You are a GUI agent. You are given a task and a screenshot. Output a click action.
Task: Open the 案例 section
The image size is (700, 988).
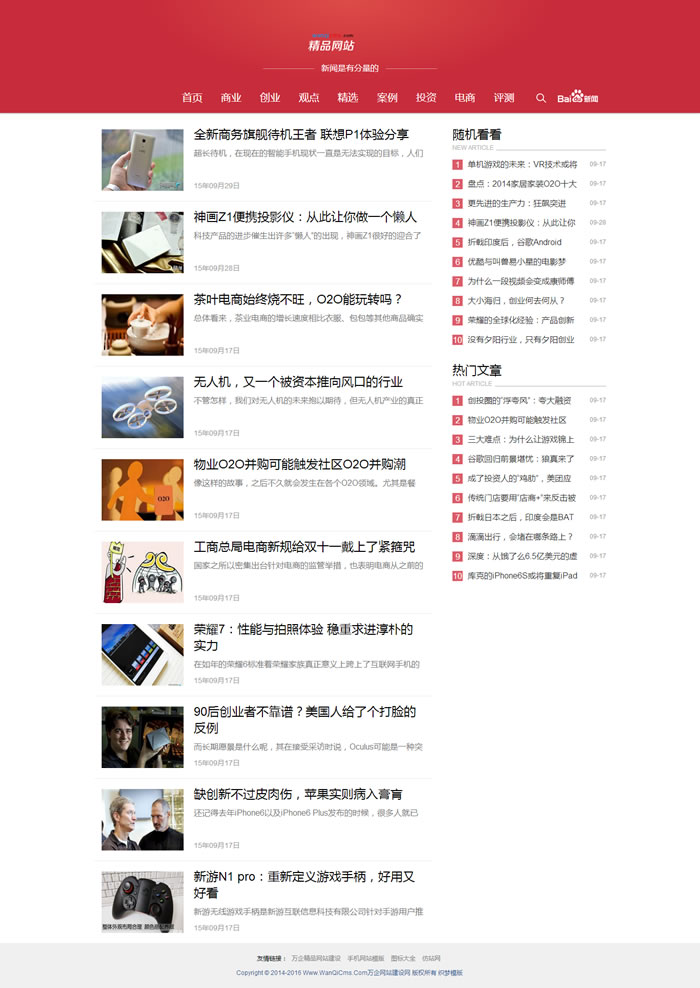tap(387, 98)
